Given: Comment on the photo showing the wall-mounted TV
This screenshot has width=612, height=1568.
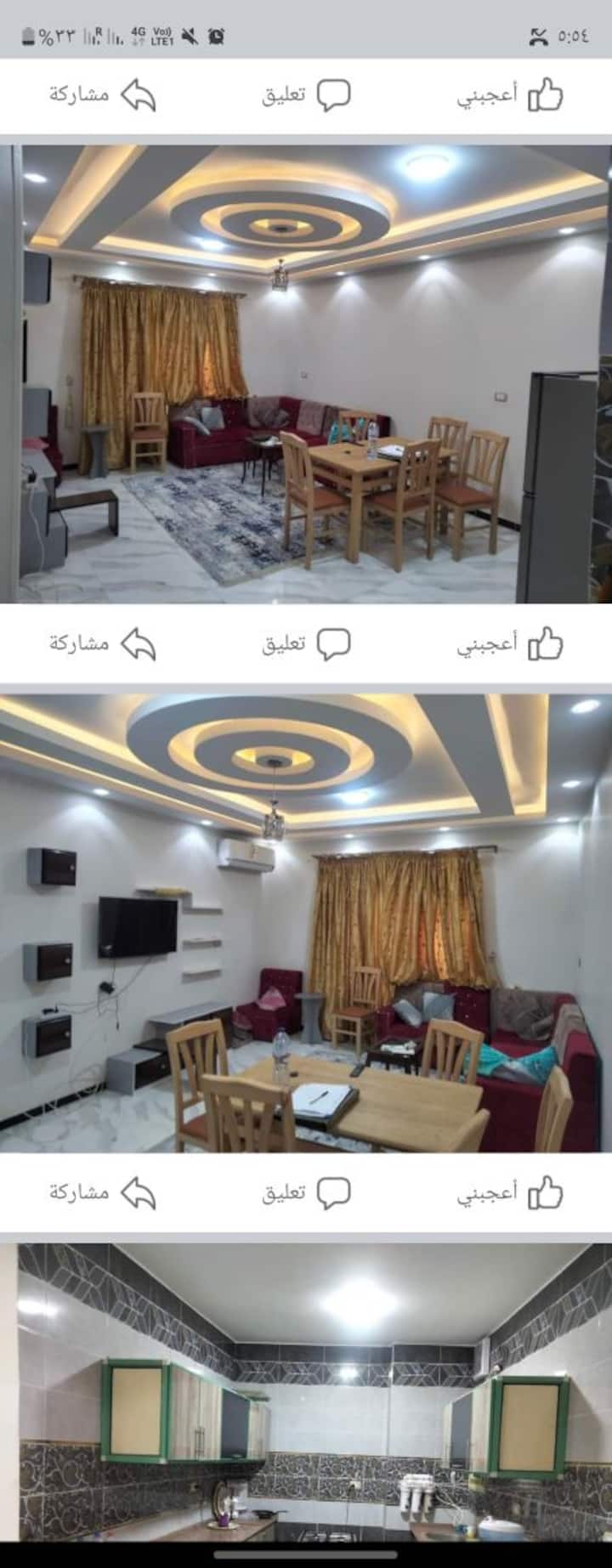Looking at the screenshot, I should click(x=306, y=1192).
